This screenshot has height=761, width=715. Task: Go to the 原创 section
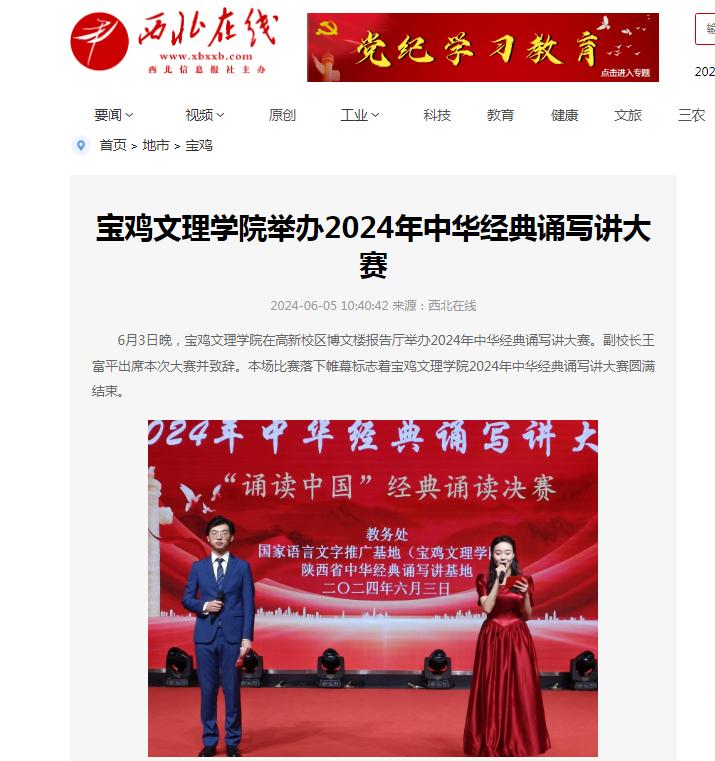tap(282, 115)
